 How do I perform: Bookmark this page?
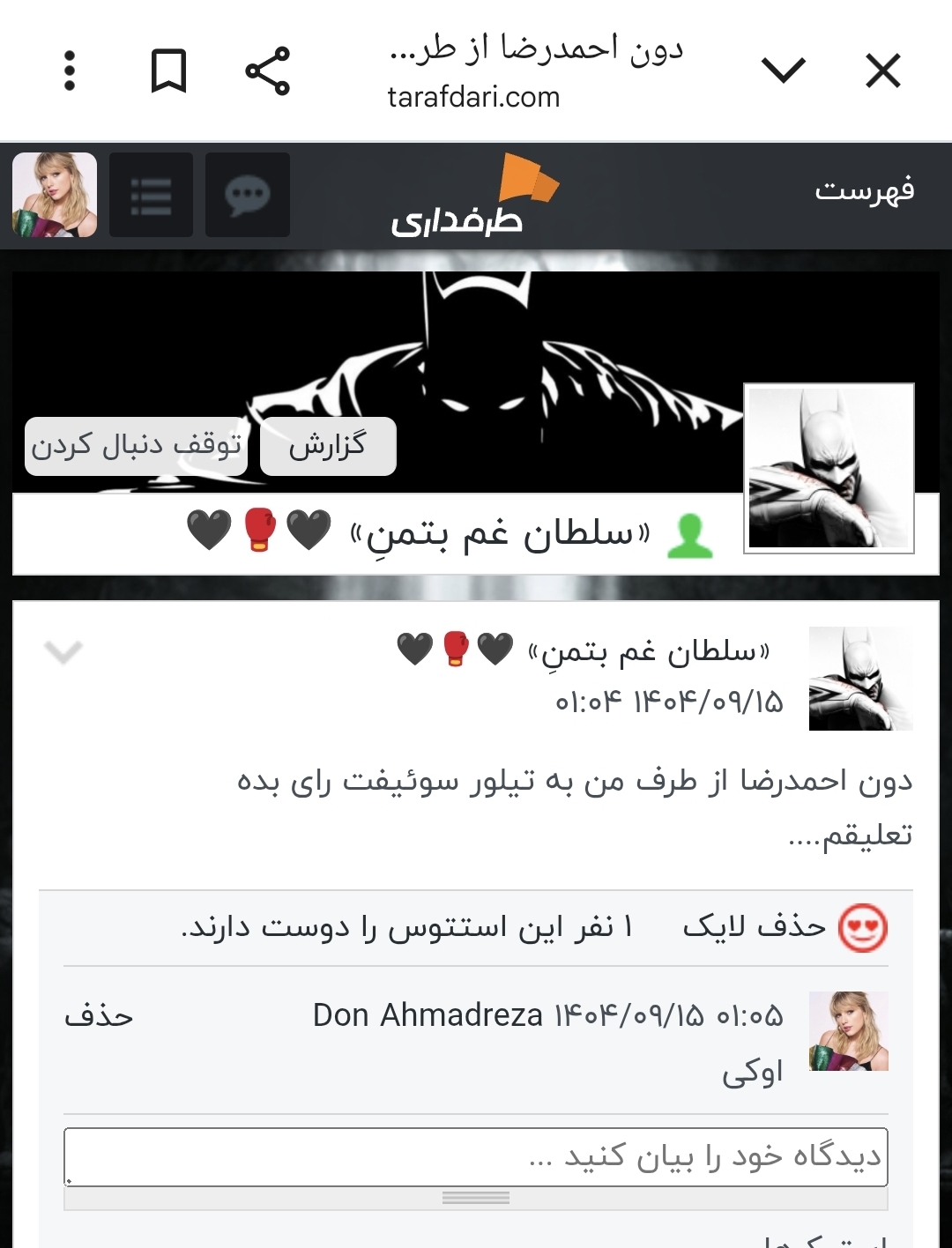point(168,71)
